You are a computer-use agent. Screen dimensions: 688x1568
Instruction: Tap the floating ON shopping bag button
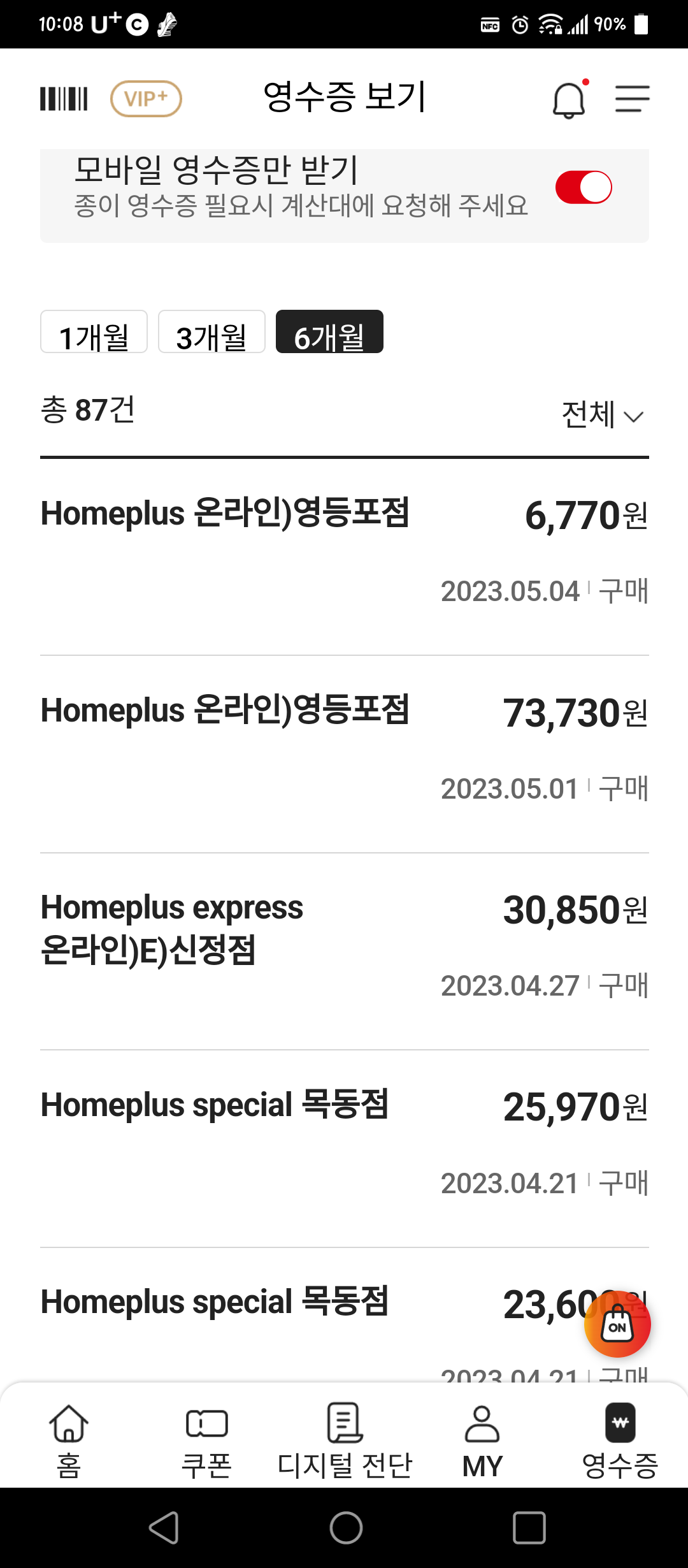click(x=617, y=1325)
